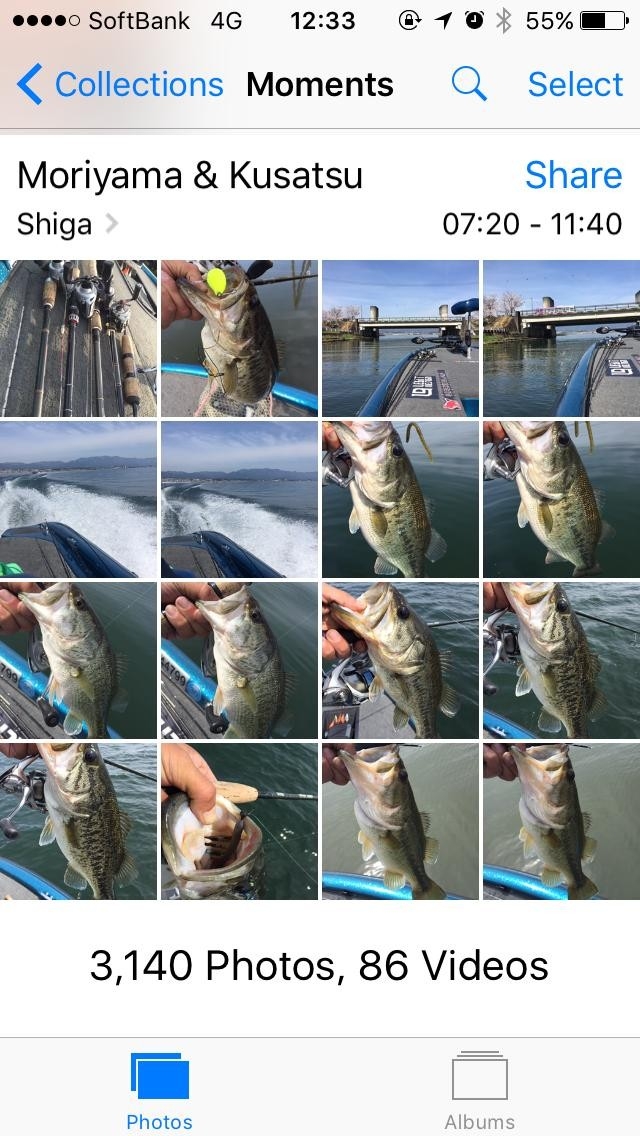This screenshot has width=640, height=1136.
Task: Open the search magnifier icon
Action: 469,85
